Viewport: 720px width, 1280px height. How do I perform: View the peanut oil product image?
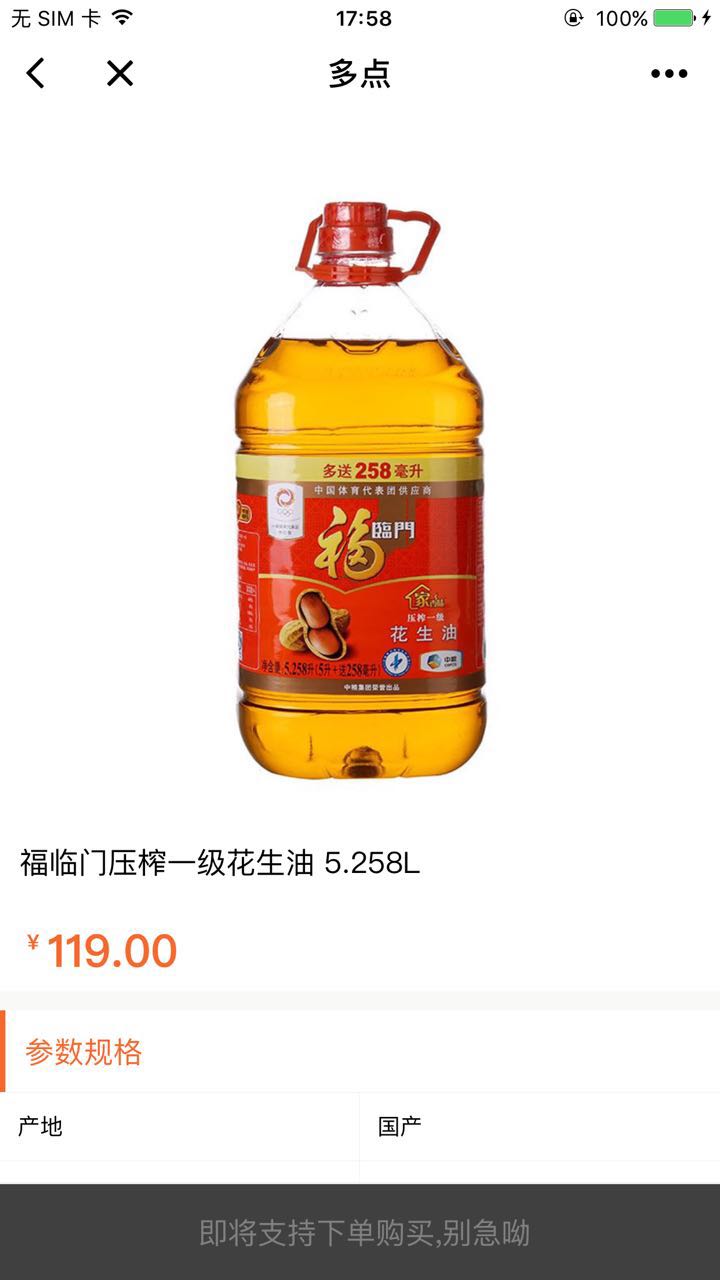(x=361, y=490)
